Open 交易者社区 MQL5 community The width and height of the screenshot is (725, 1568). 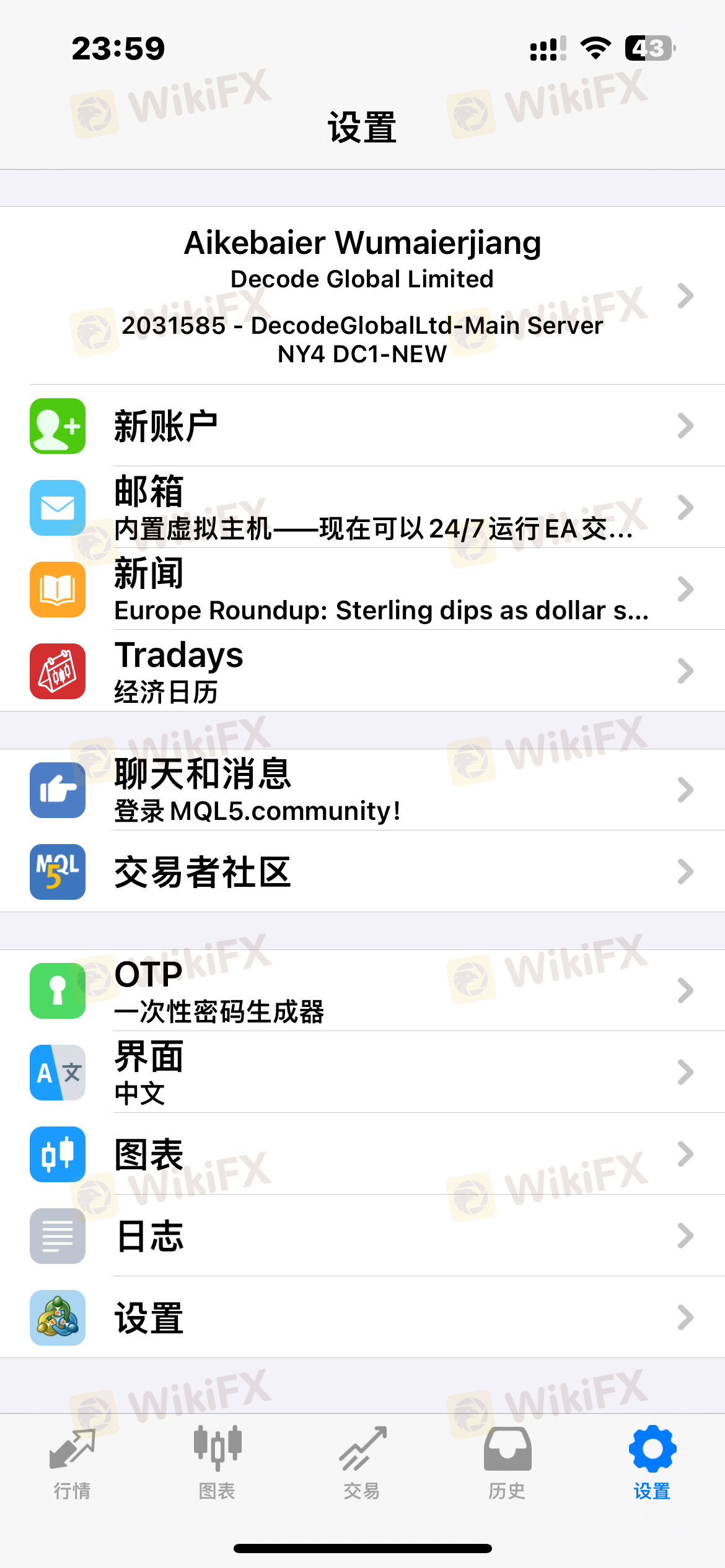point(362,871)
